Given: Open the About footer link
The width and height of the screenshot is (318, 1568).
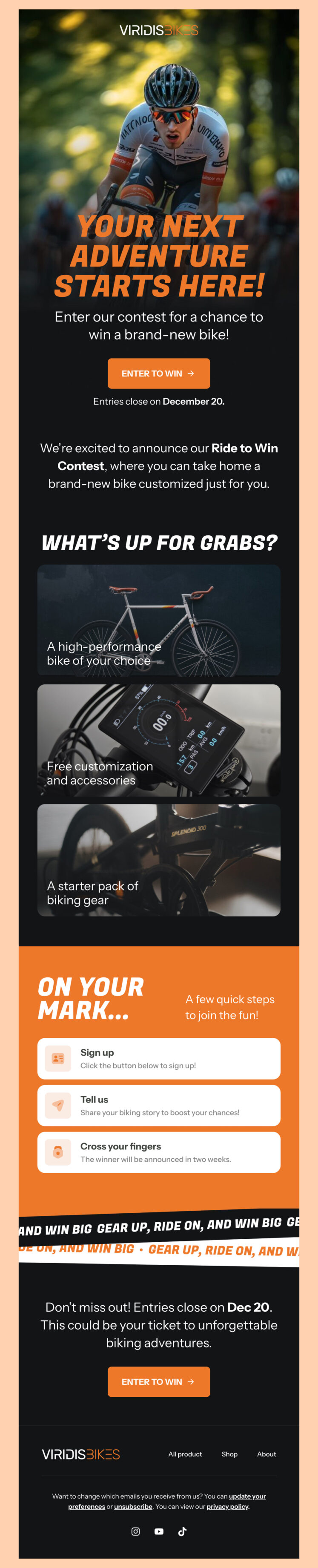Looking at the screenshot, I should pos(266,1453).
